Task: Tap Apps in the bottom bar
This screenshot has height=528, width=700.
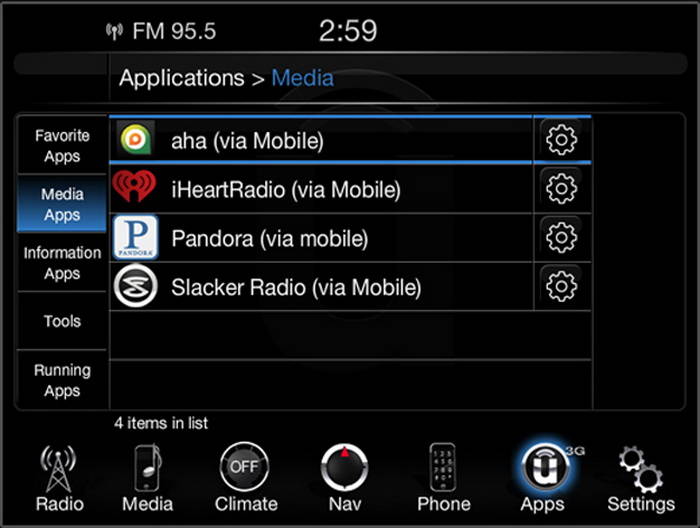Action: coord(542,478)
